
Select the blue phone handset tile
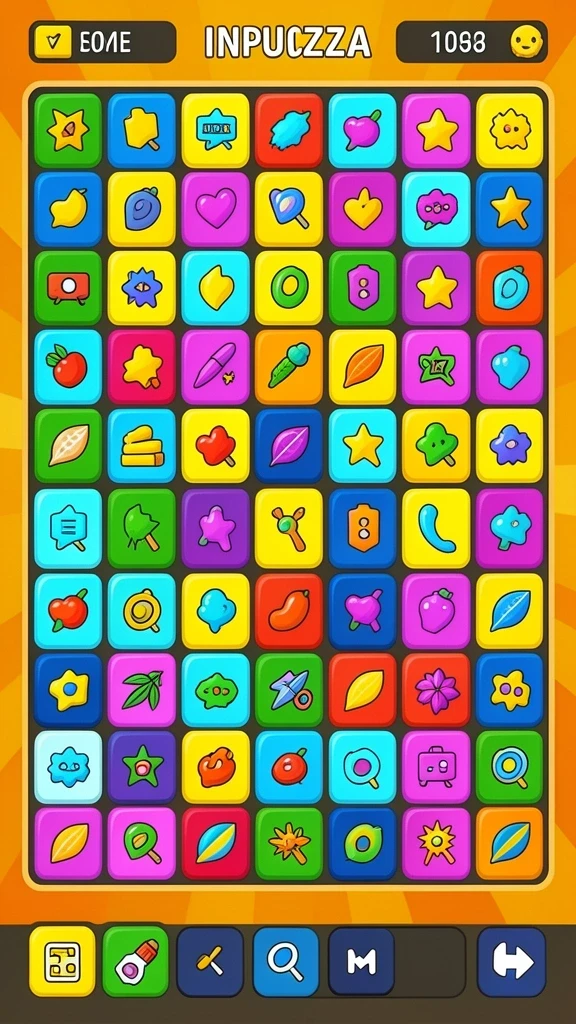(x=436, y=528)
